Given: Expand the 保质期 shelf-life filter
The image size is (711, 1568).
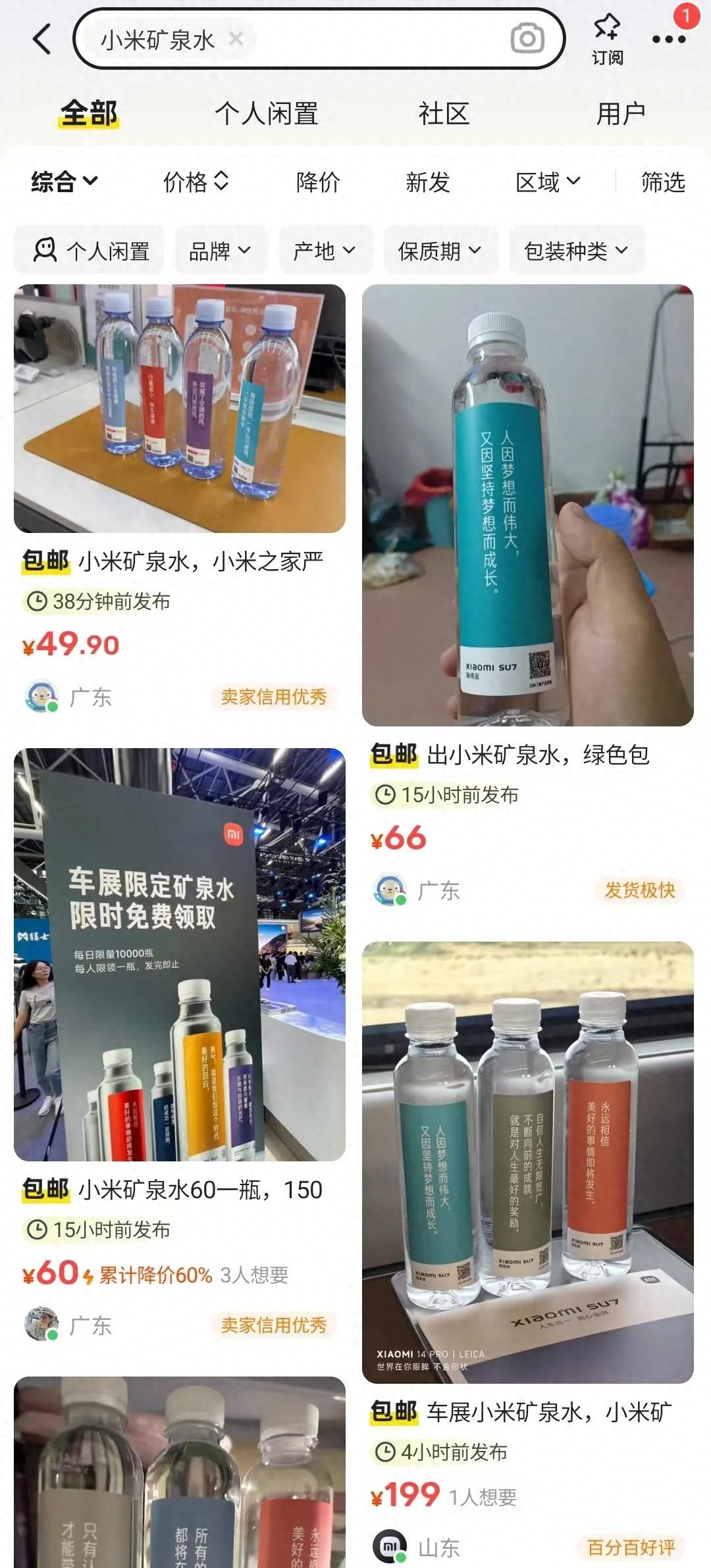Looking at the screenshot, I should click(x=440, y=251).
